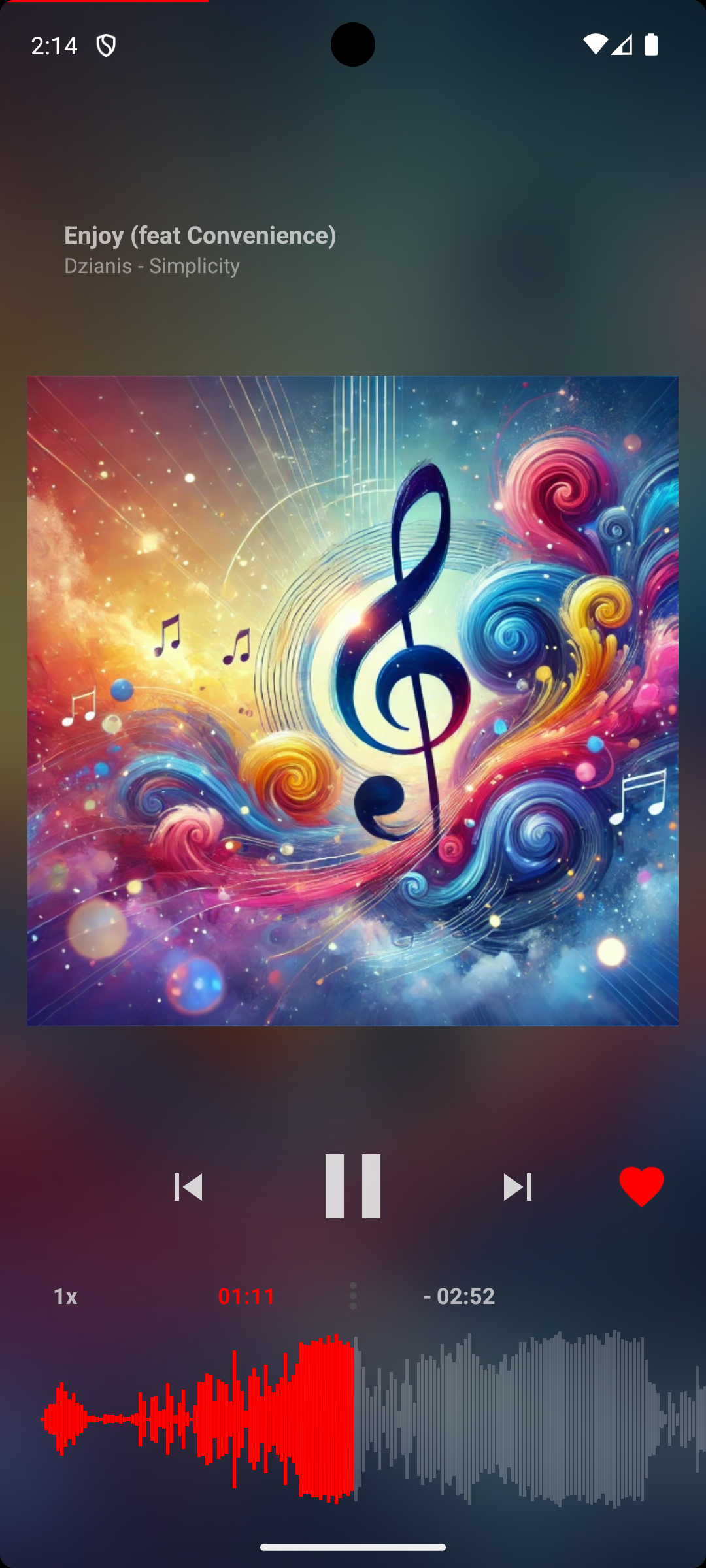Screen dimensions: 706x1568
Task: Change the 1x playback speed
Action: click(65, 1296)
